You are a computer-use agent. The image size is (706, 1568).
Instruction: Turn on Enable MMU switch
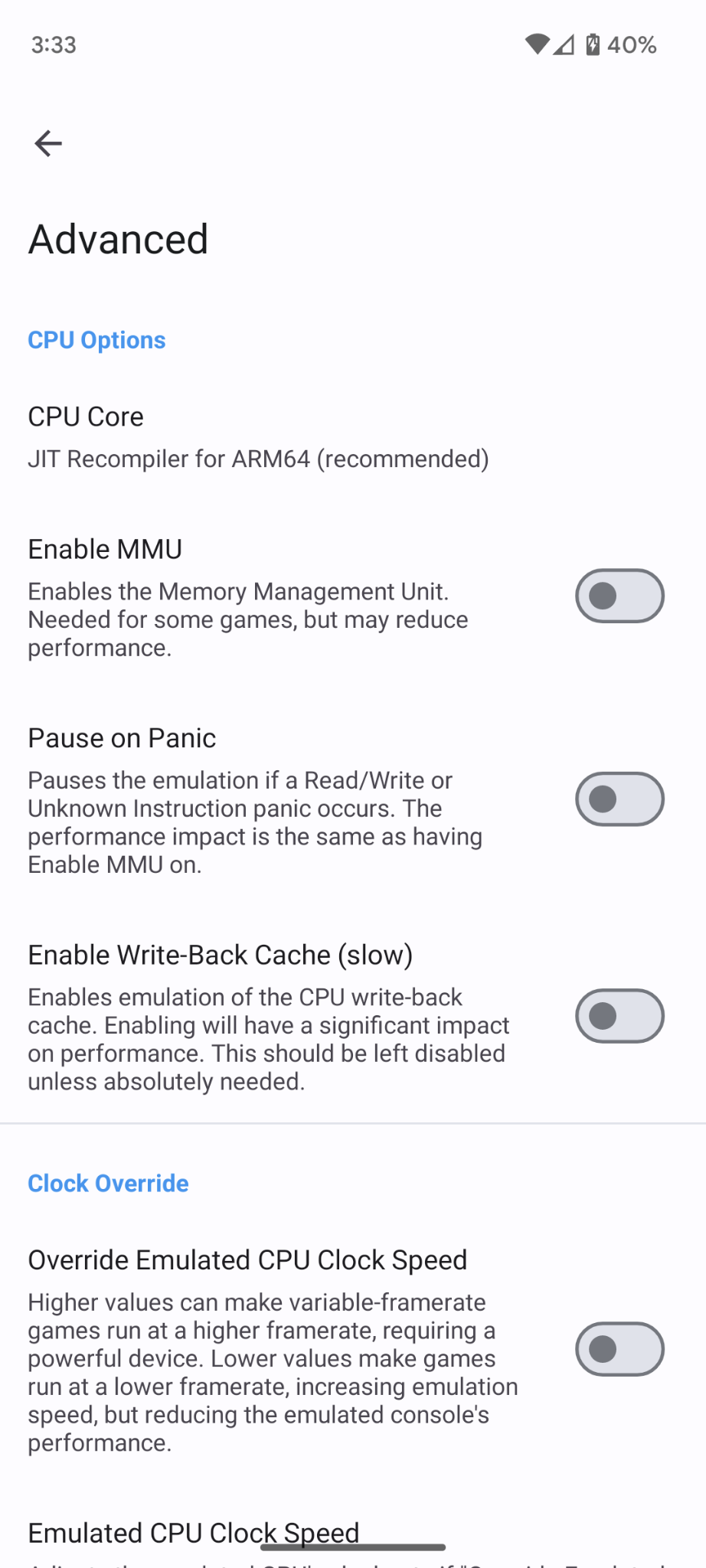[619, 596]
